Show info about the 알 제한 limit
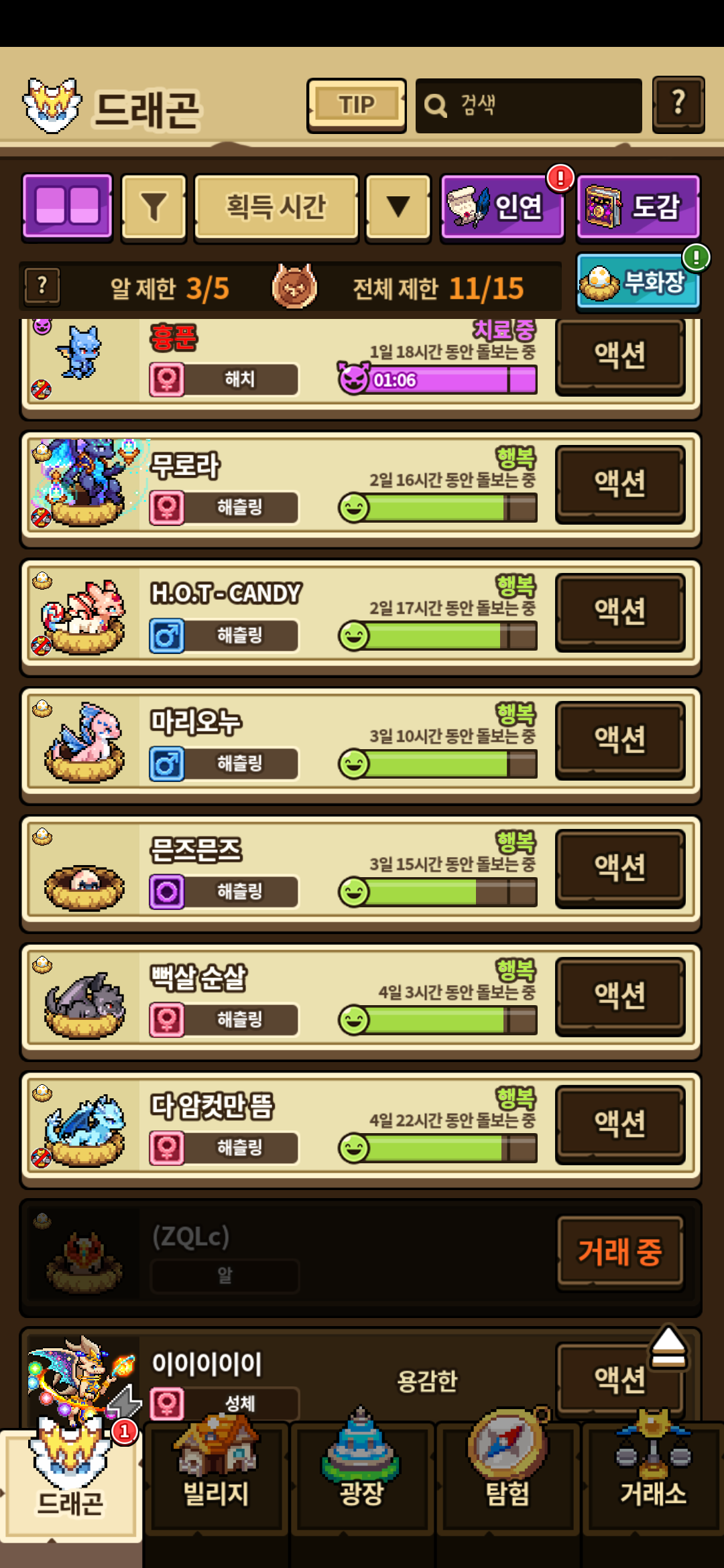The height and width of the screenshot is (1568, 724). click(x=42, y=286)
